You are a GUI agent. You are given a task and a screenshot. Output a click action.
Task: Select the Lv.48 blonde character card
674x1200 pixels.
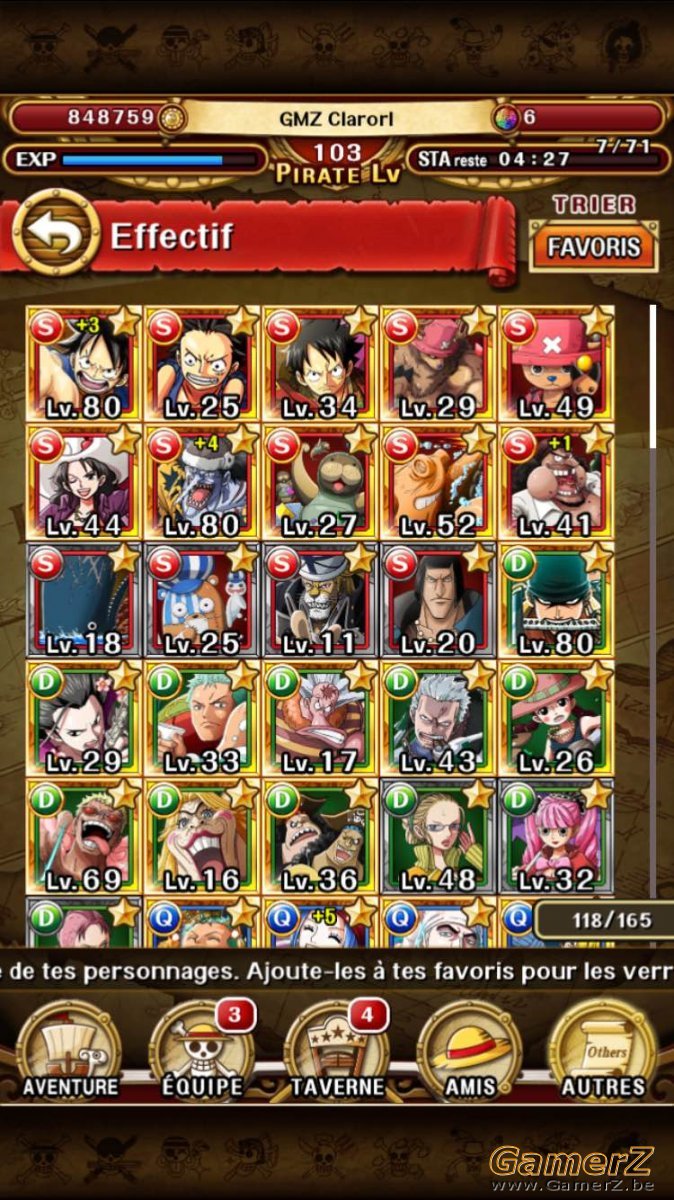[x=438, y=836]
